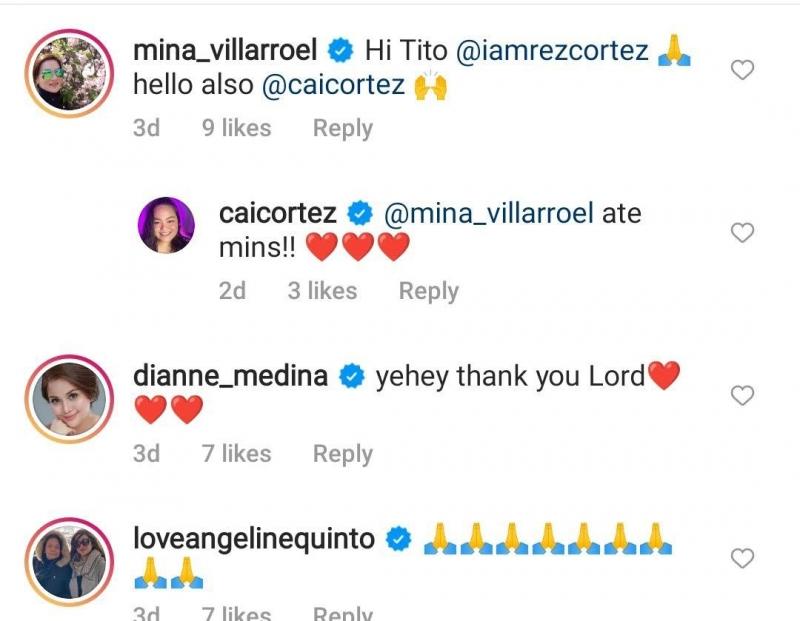800x621 pixels.
Task: Reply to dianne_medina's comment
Action: 342,454
